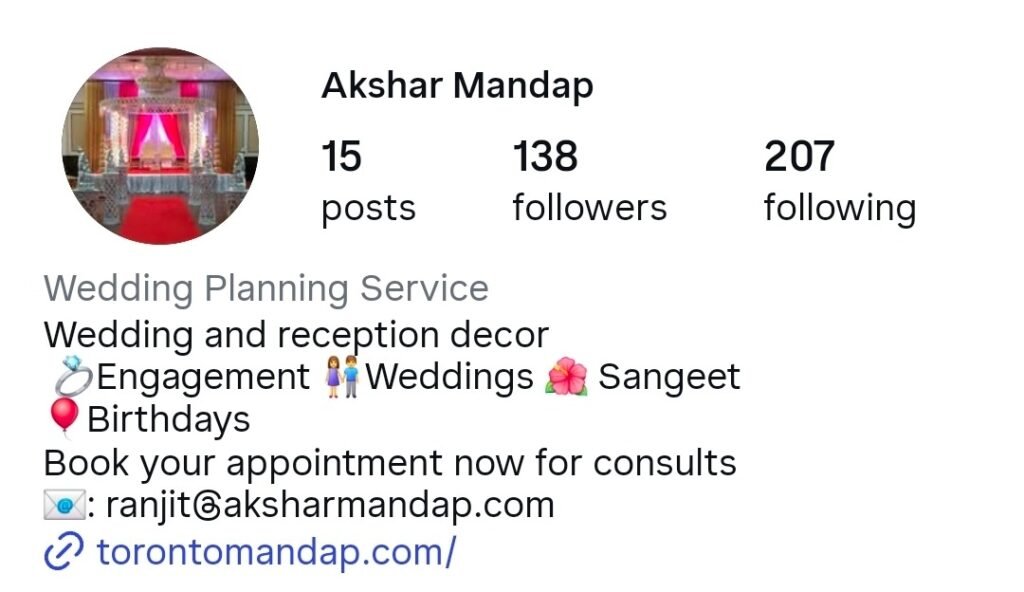This screenshot has height=592, width=1024.
Task: Open the 207 following list
Action: tap(839, 182)
